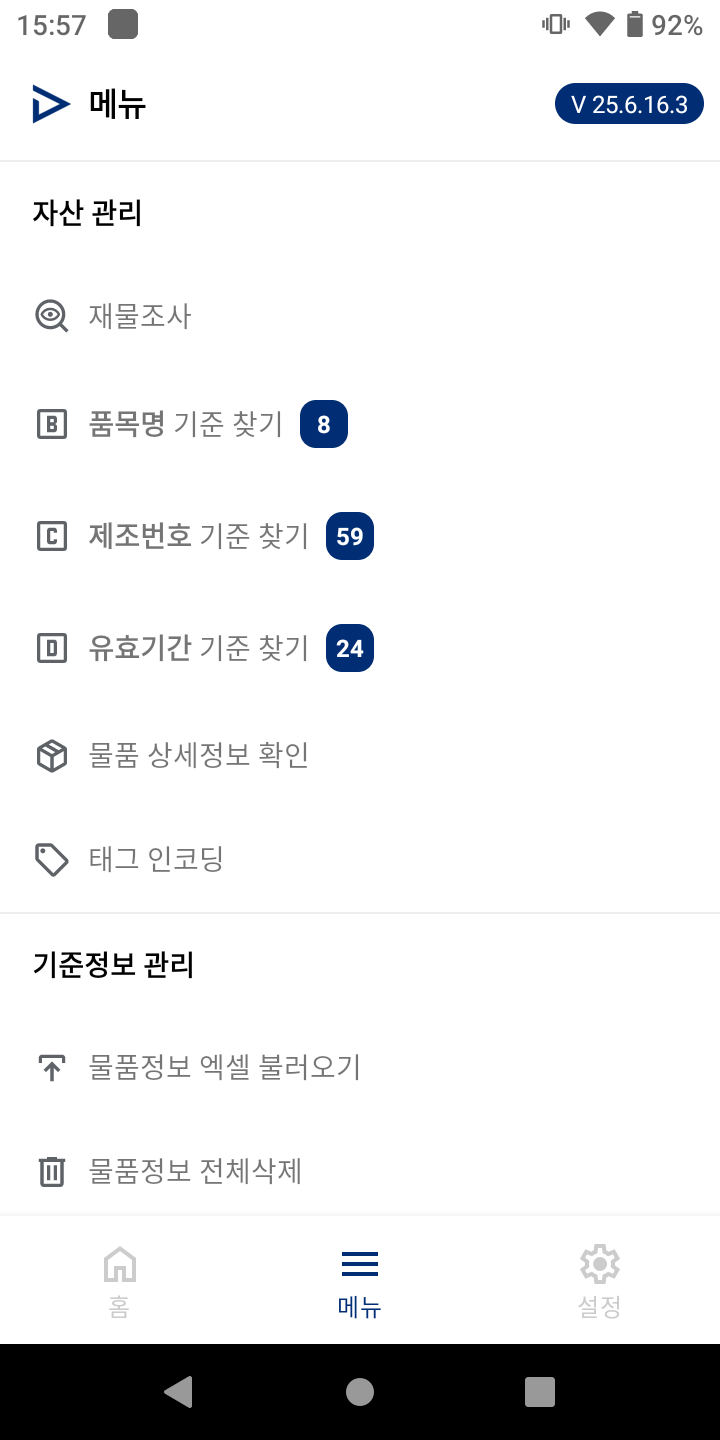Open 물품 상세정보 확인
720x1440 pixels.
pyautogui.click(x=360, y=756)
